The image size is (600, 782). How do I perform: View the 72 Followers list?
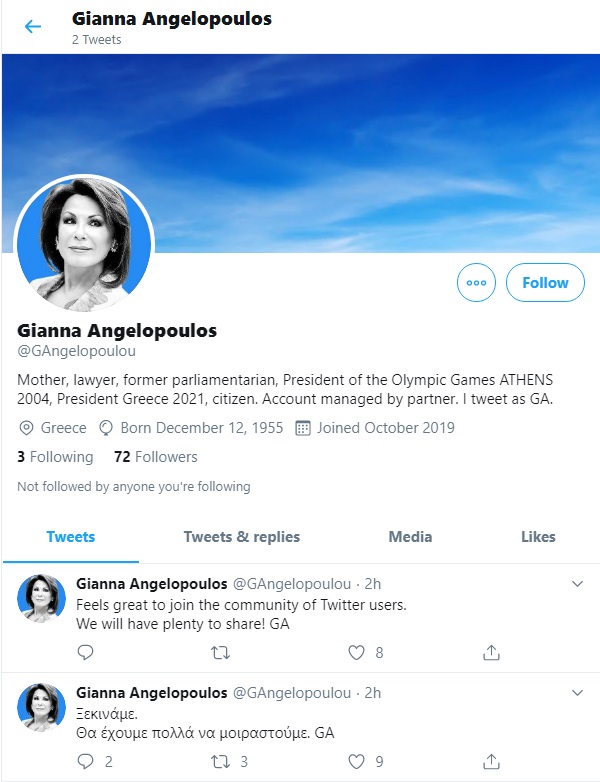pos(155,457)
